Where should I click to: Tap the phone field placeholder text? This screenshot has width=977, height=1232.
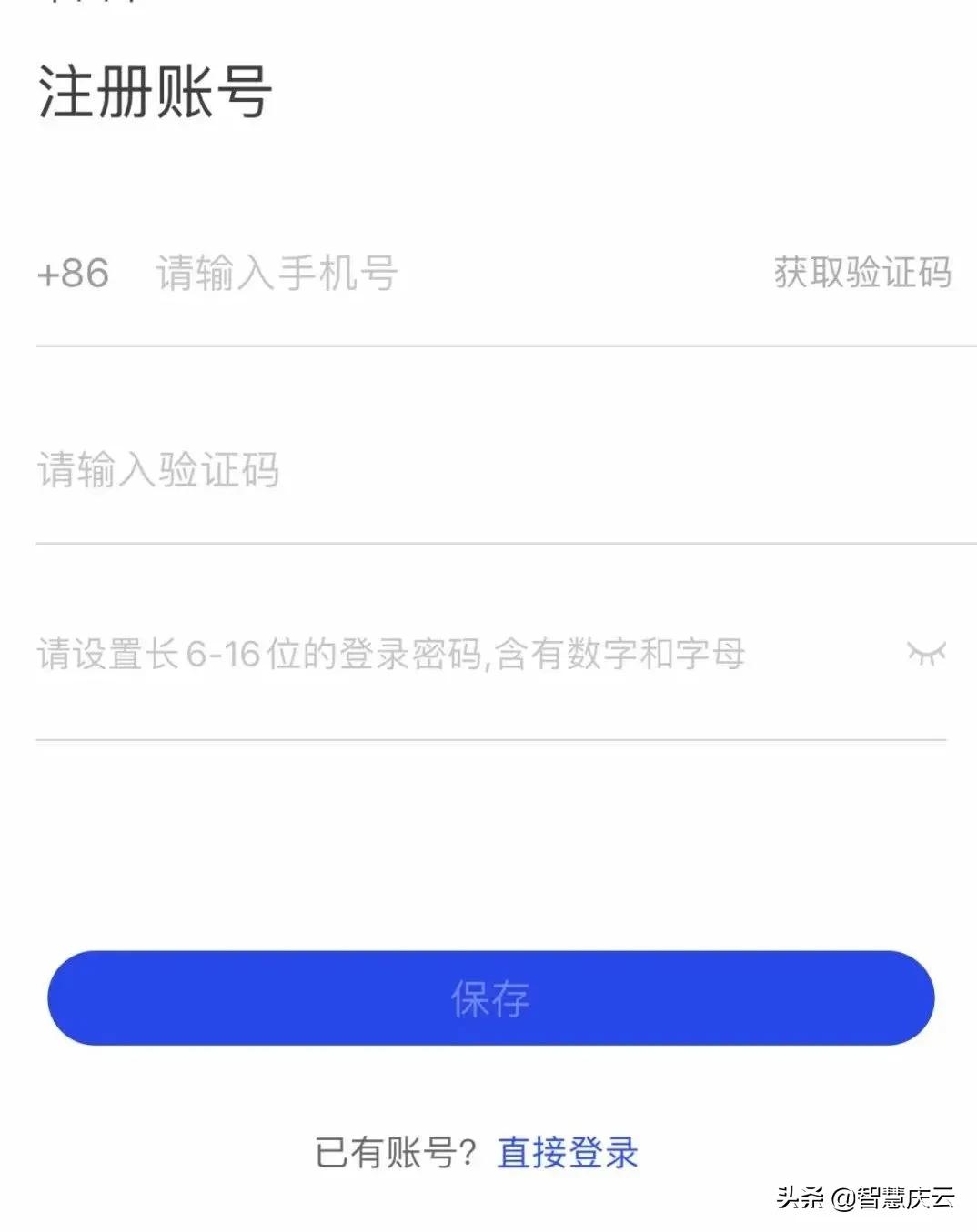pyautogui.click(x=273, y=274)
